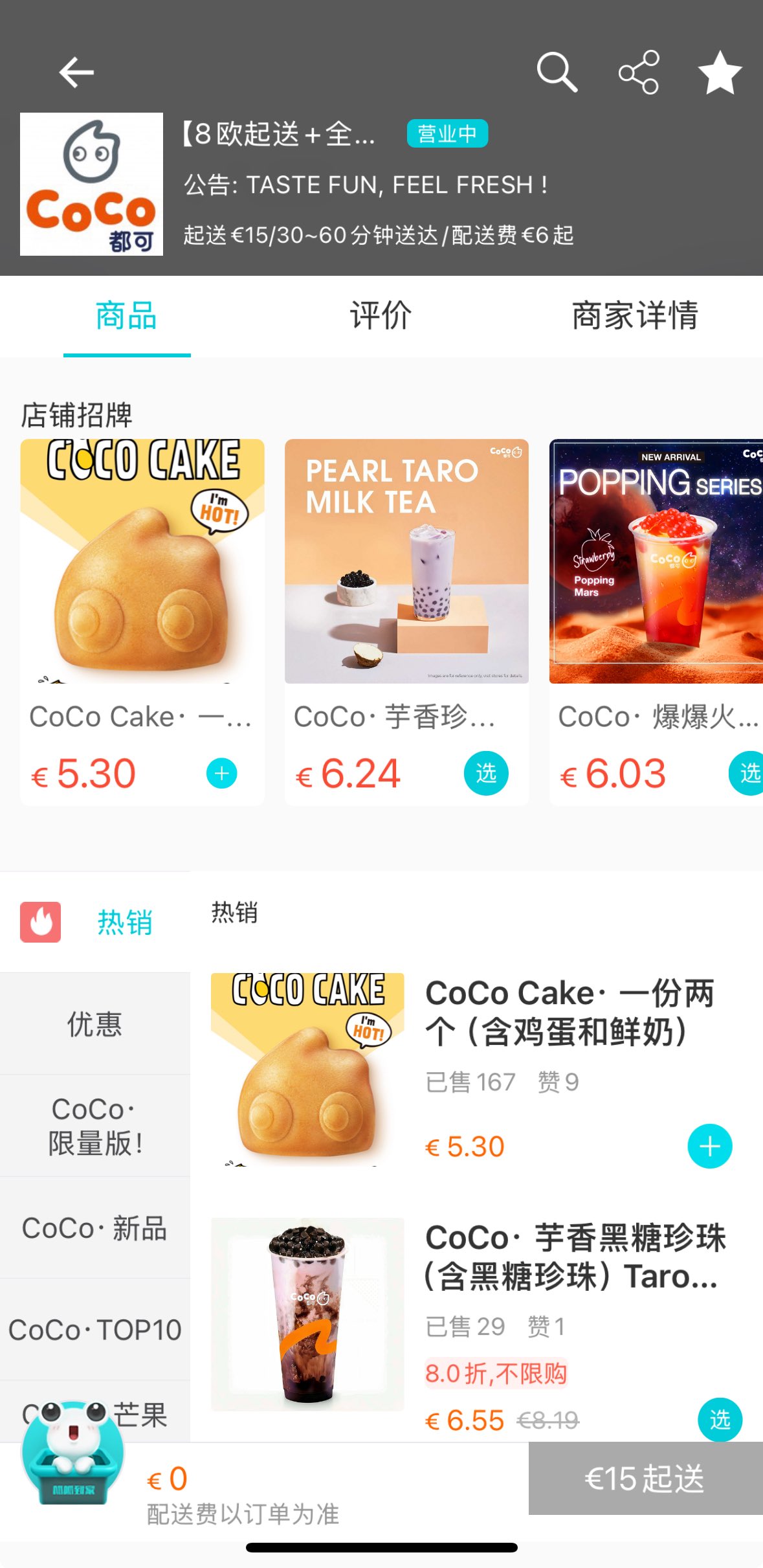Choose options for 芋香黑糖珍珠 Taro drink

[720, 1419]
